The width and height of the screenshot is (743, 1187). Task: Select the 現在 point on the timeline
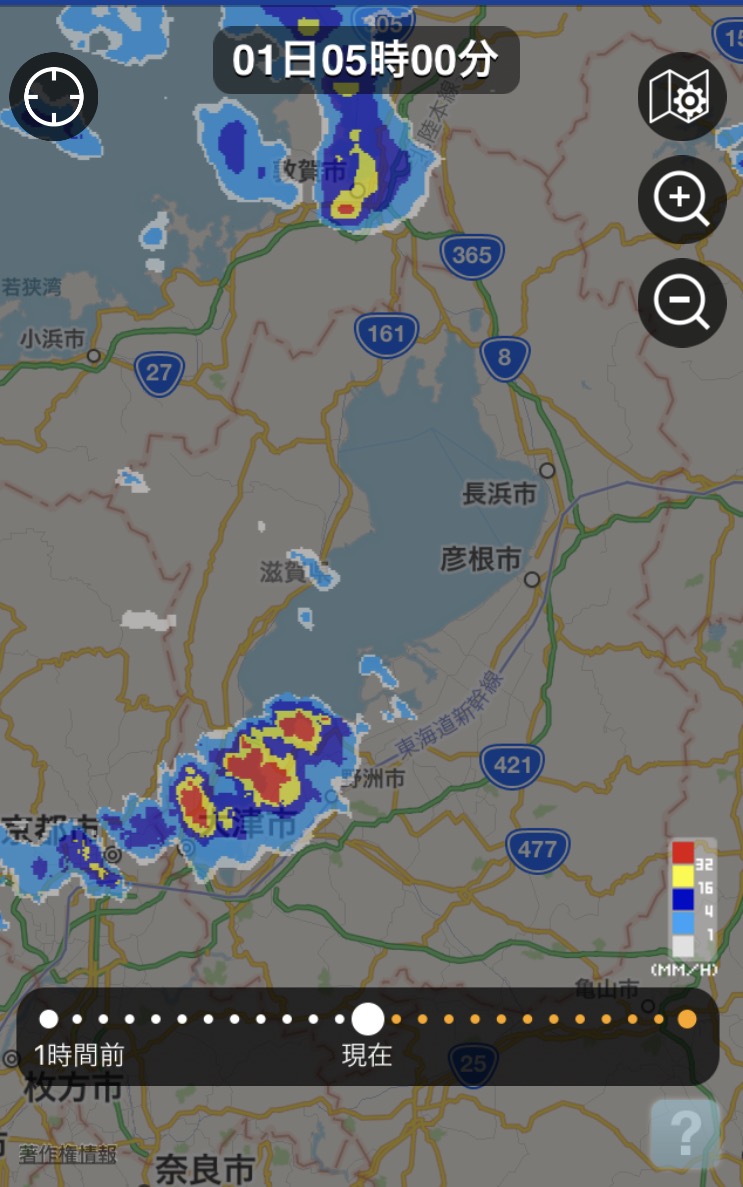coord(367,1019)
